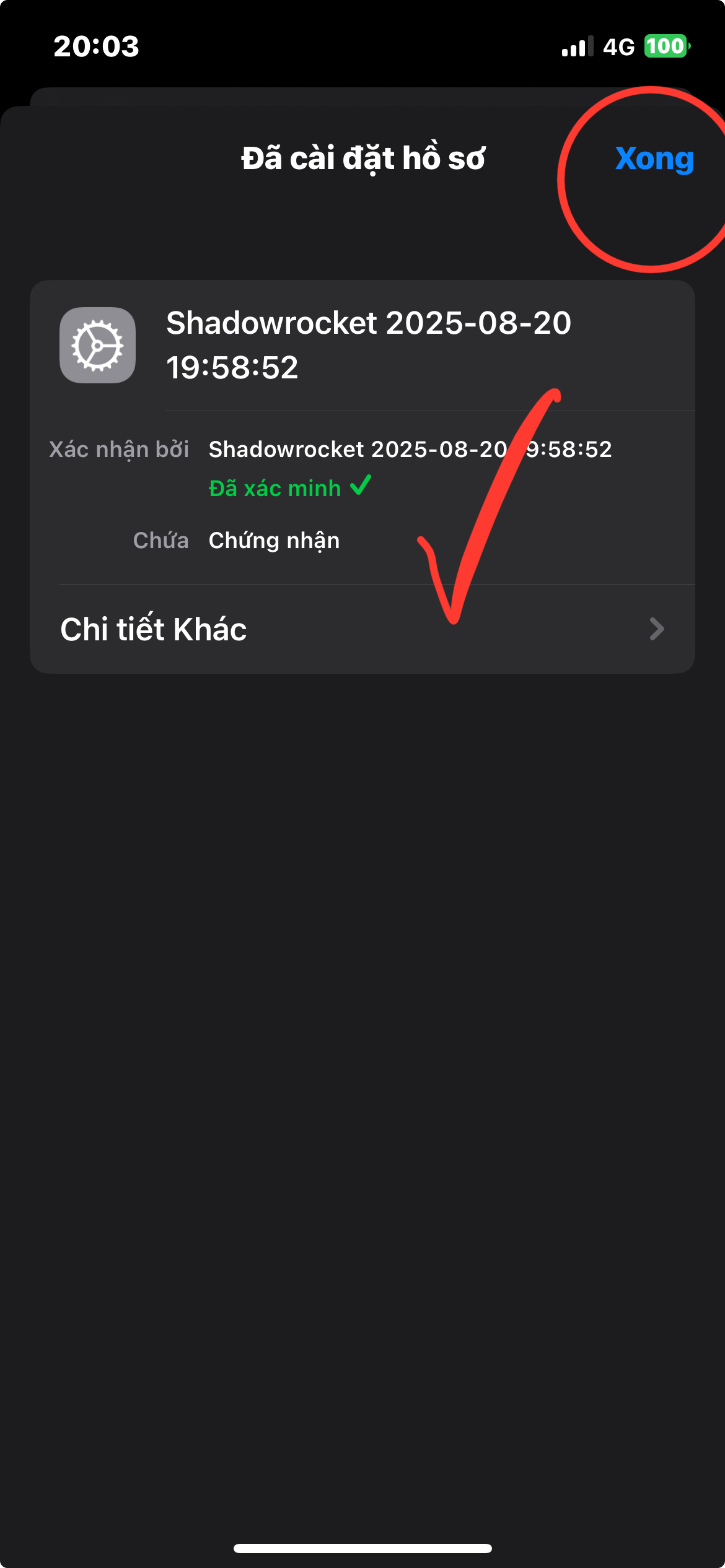Open the Chi tiết Khác row

click(362, 629)
